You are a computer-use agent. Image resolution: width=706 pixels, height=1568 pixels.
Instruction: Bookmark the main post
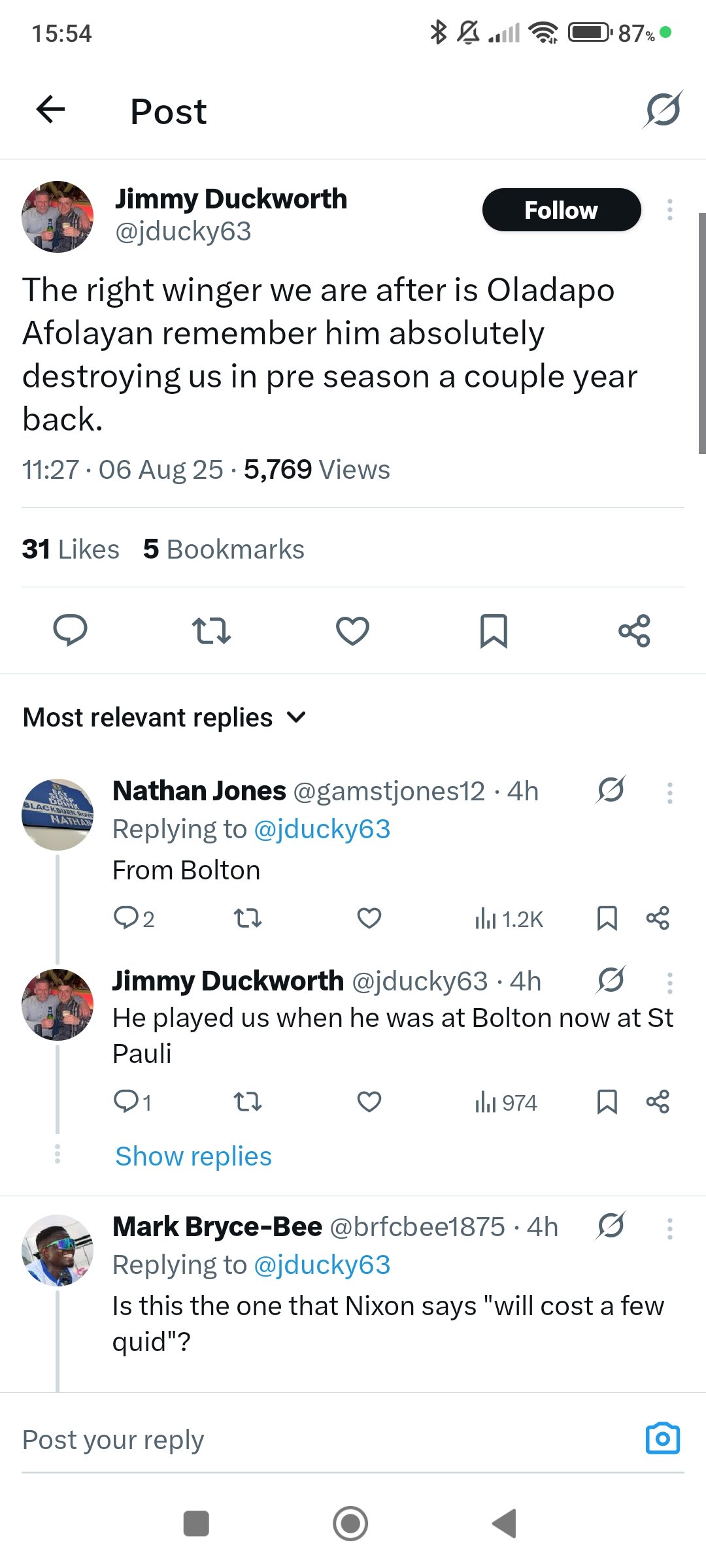pos(494,630)
